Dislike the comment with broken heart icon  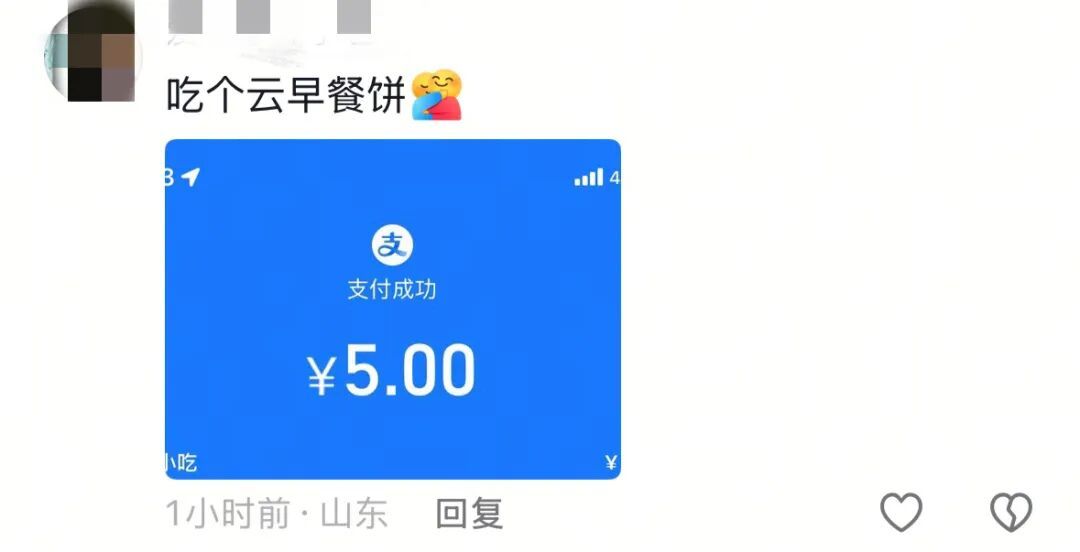(x=1010, y=513)
